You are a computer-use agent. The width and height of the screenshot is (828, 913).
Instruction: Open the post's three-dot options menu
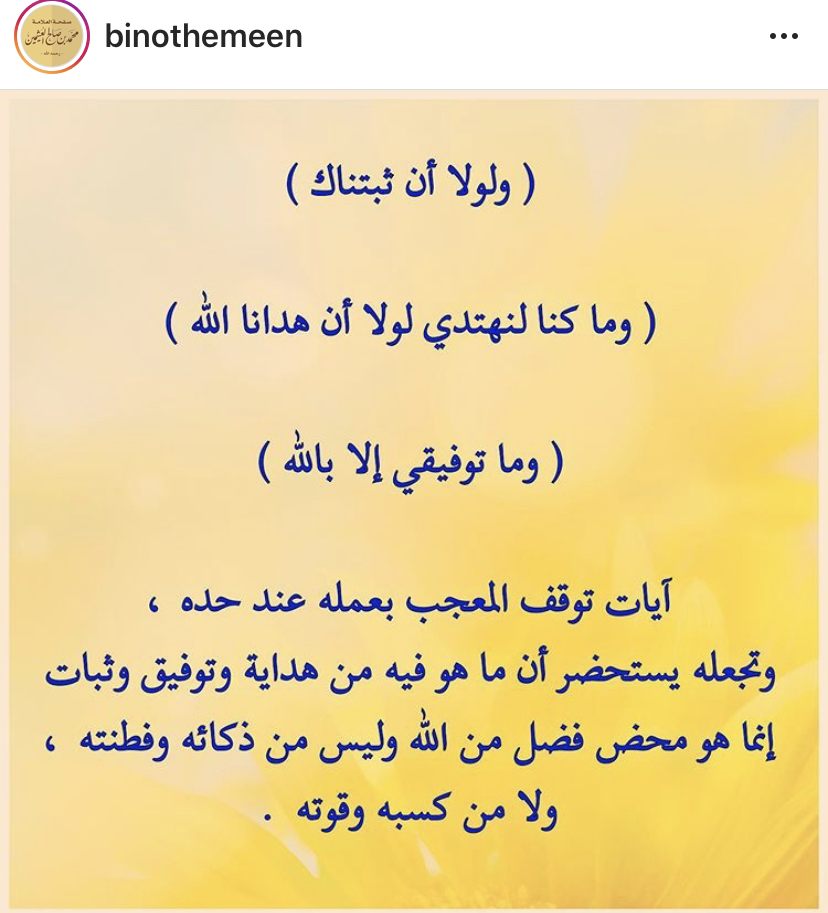(x=784, y=37)
